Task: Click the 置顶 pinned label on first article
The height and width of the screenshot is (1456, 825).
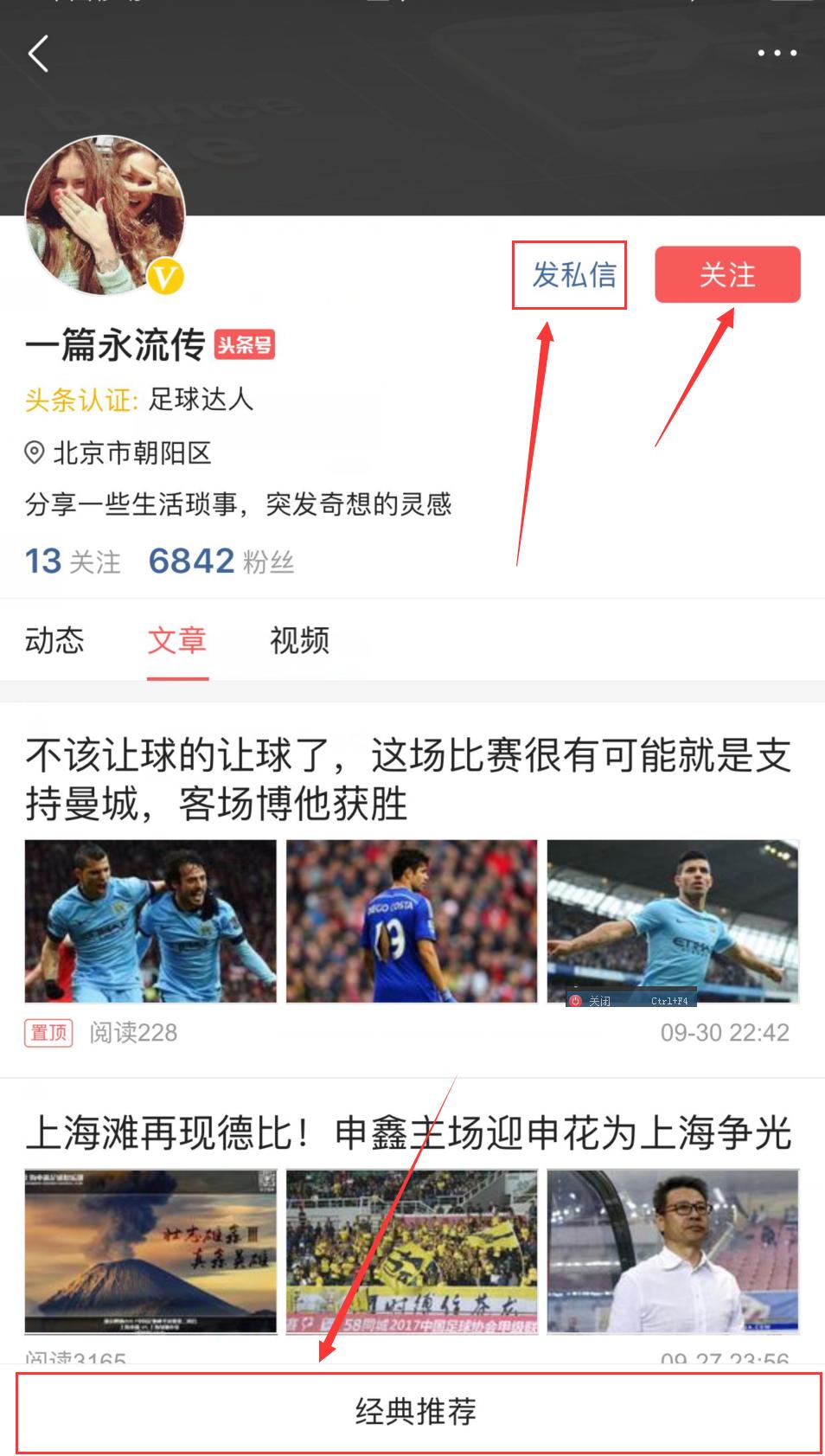Action: 48,1034
